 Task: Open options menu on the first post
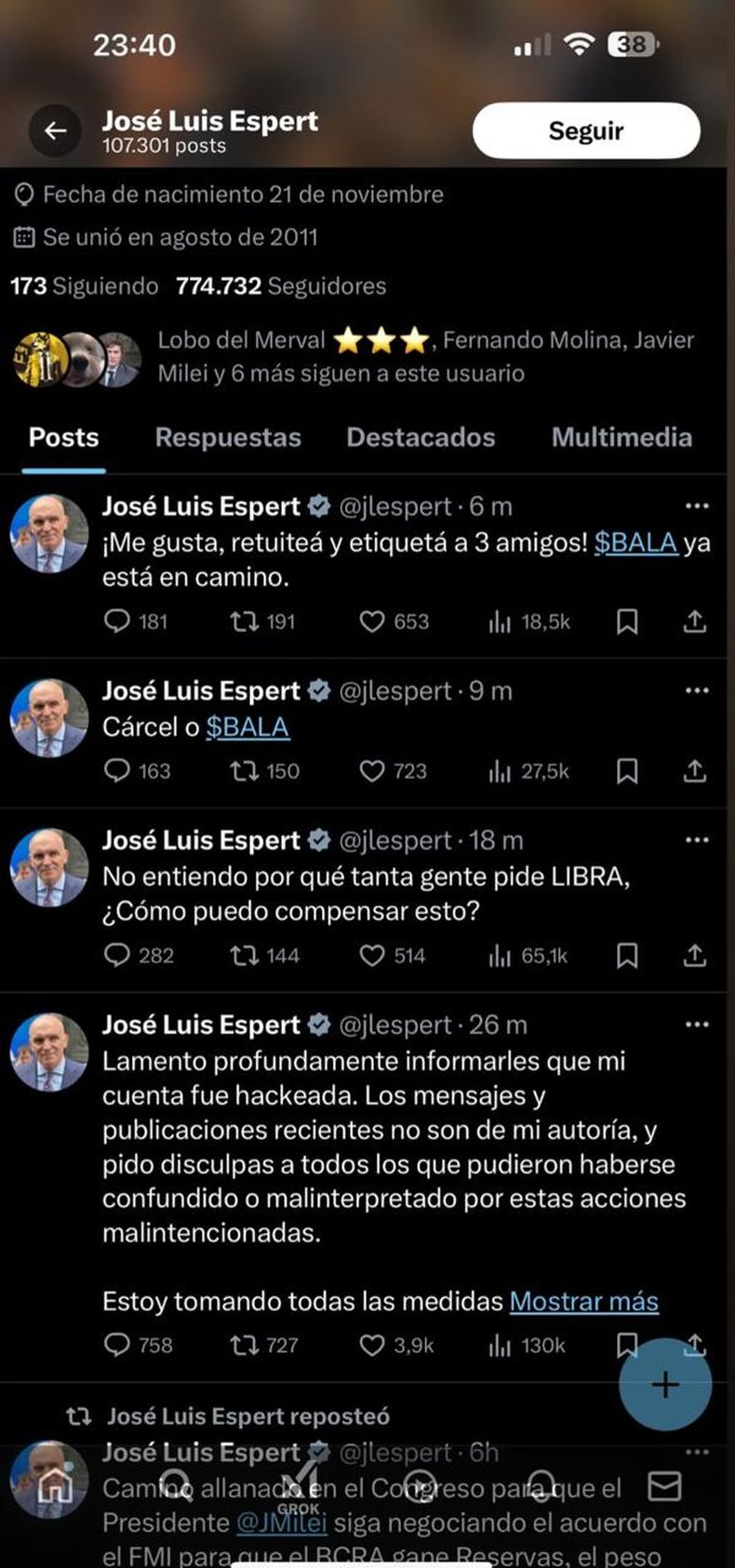coord(696,505)
